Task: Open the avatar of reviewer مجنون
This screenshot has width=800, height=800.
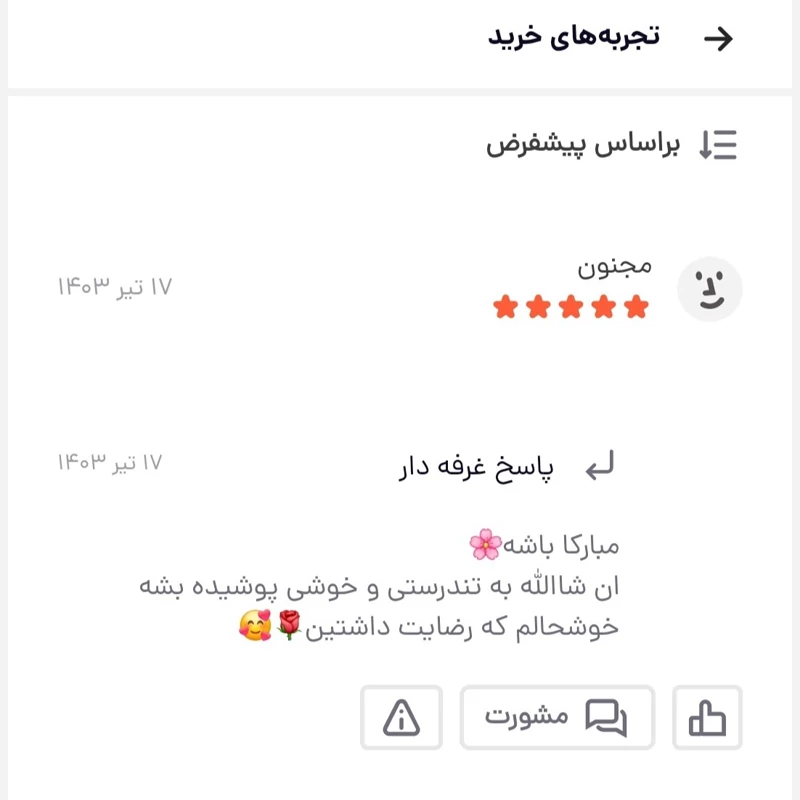Action: coord(709,290)
